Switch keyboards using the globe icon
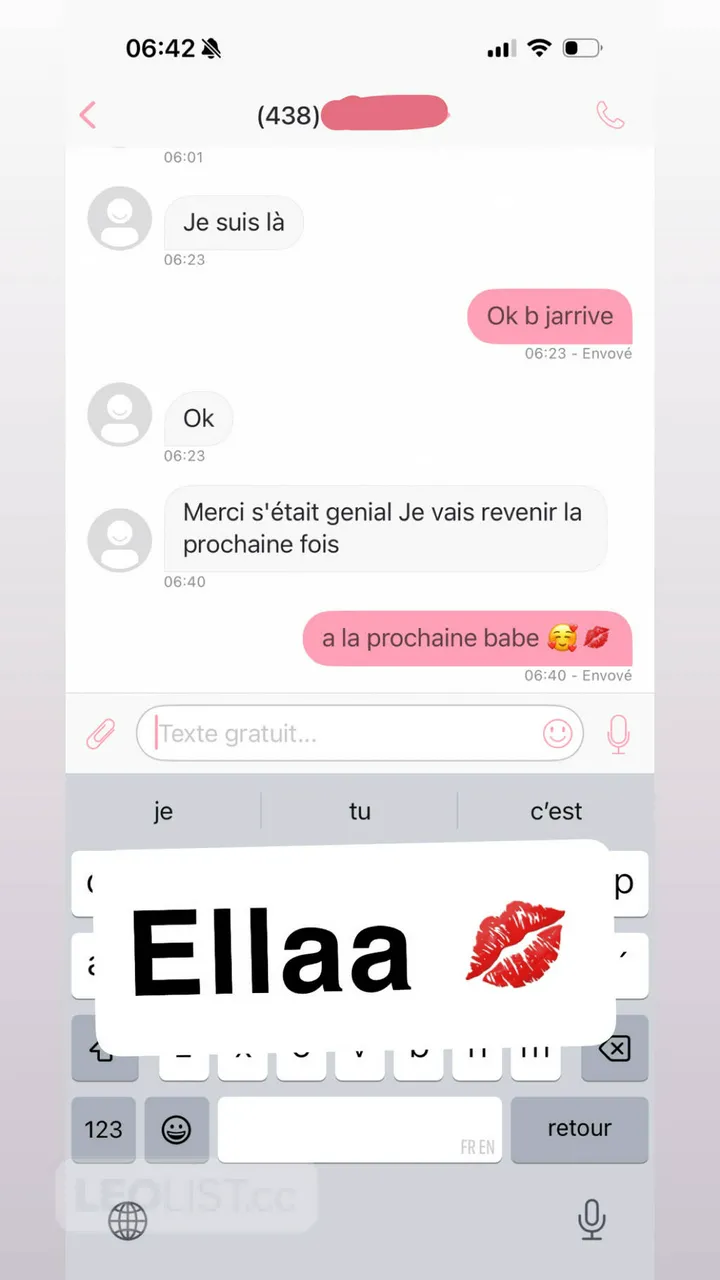Viewport: 720px width, 1280px height. pyautogui.click(x=128, y=1220)
